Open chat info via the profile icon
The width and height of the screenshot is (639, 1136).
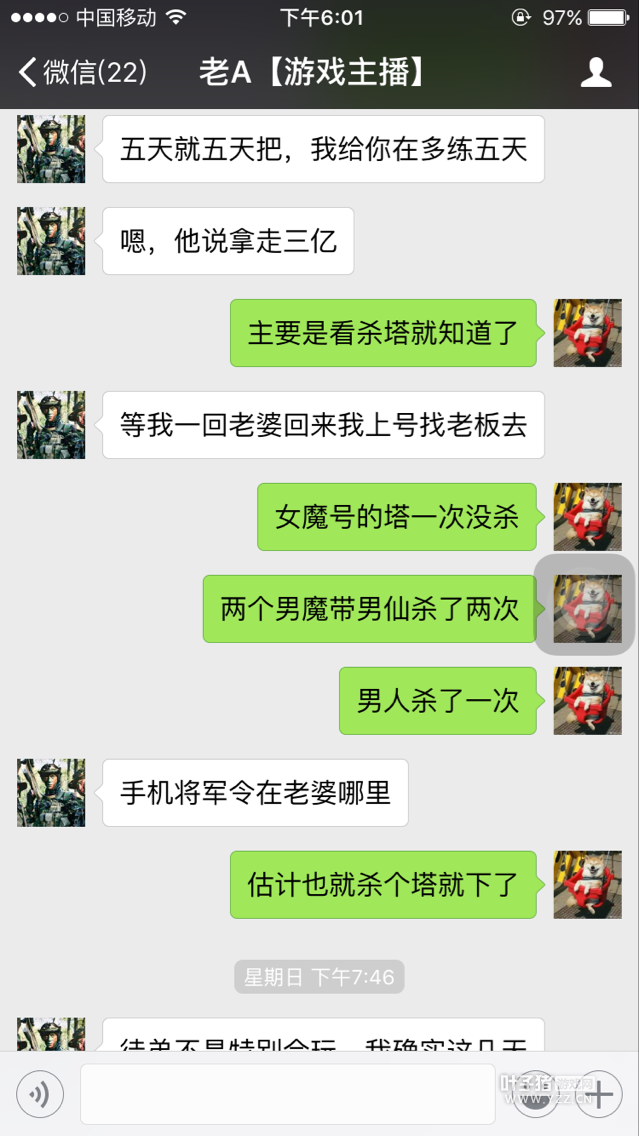[596, 72]
